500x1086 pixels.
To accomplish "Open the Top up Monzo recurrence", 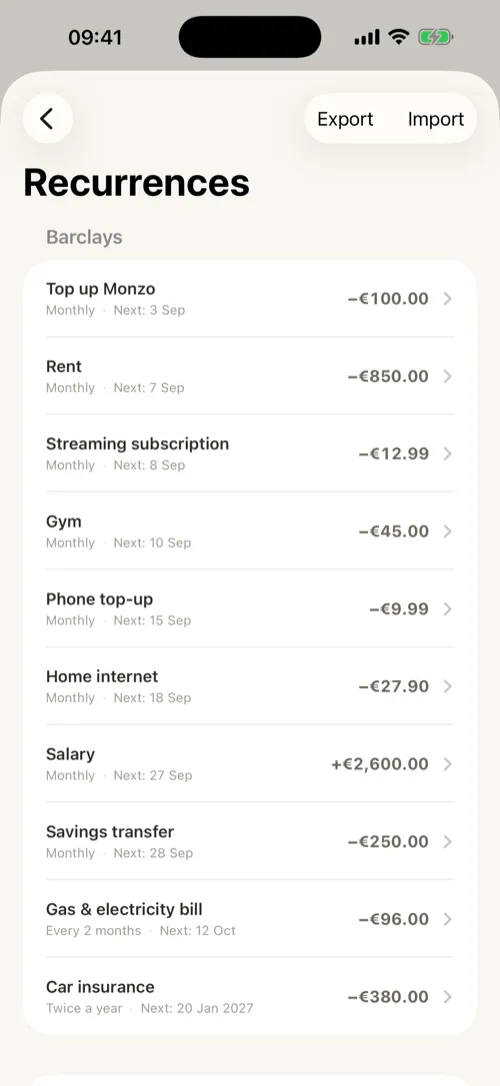I will tap(250, 299).
